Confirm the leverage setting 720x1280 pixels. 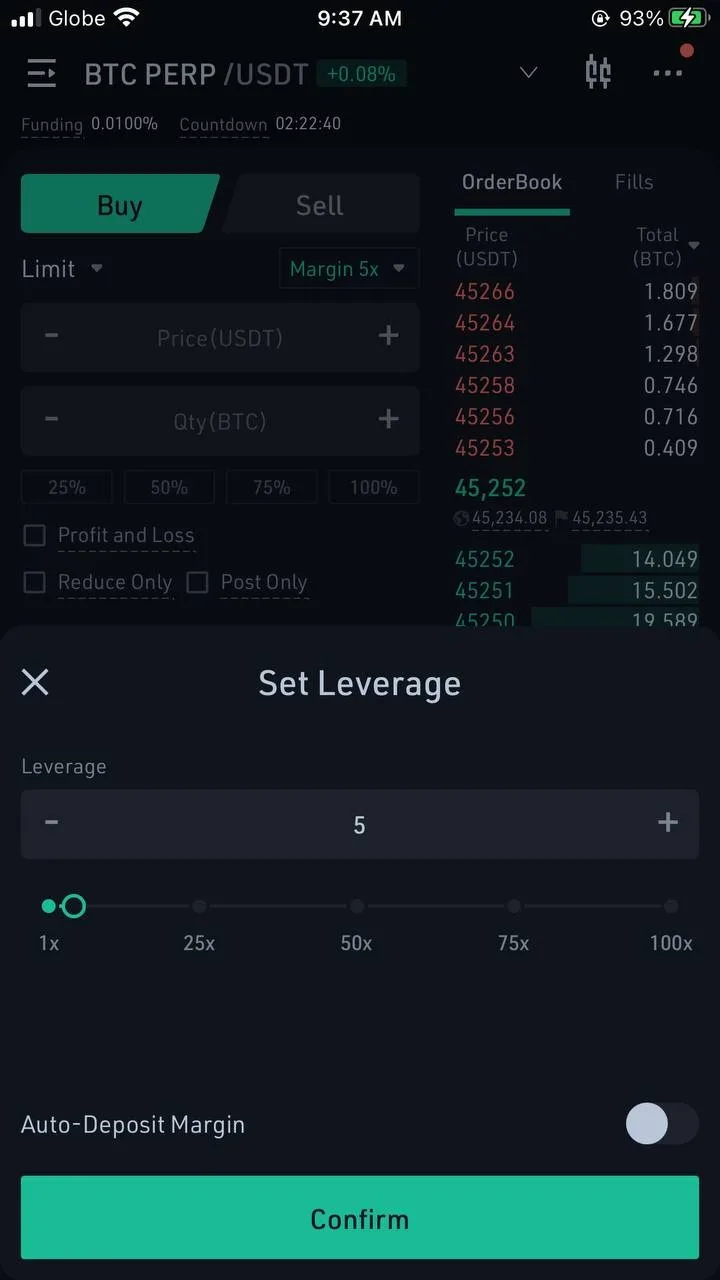pyautogui.click(x=359, y=1218)
